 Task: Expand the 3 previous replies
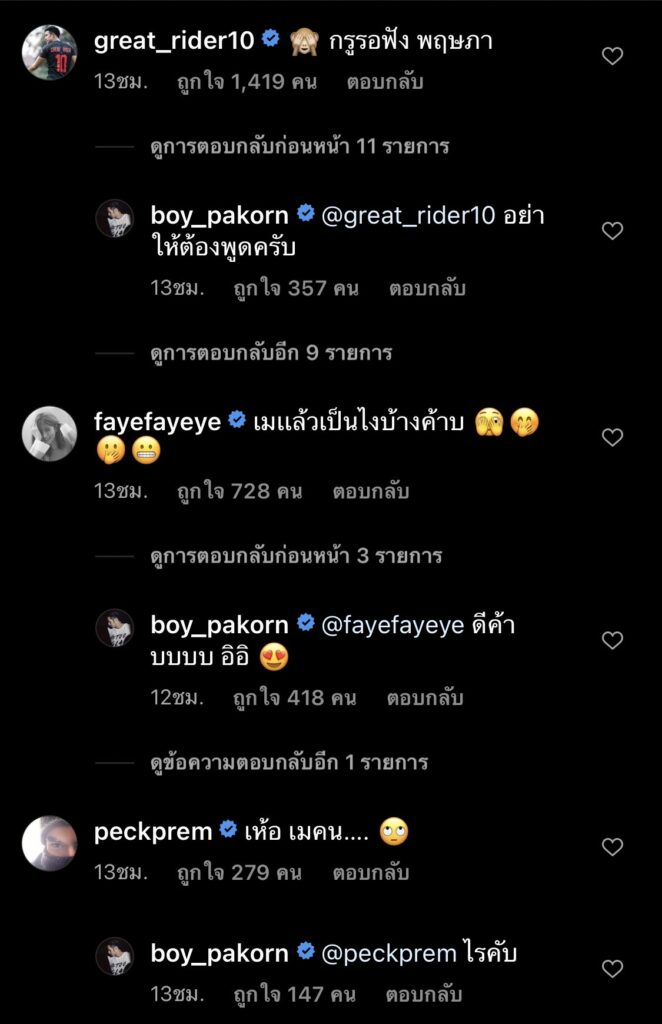pos(294,555)
